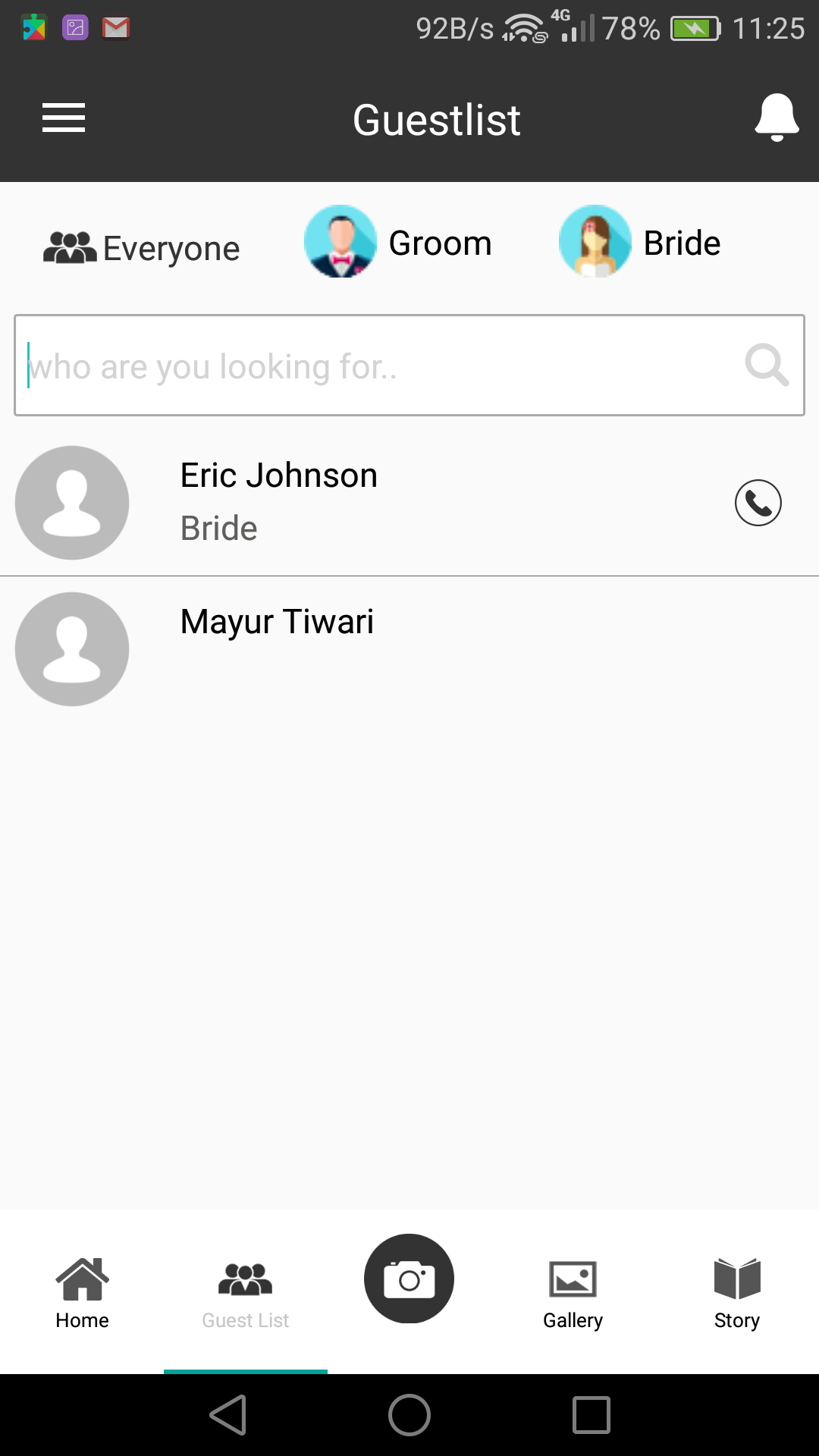The width and height of the screenshot is (819, 1456).
Task: Show Everyone in the guestlist
Action: pos(142,248)
